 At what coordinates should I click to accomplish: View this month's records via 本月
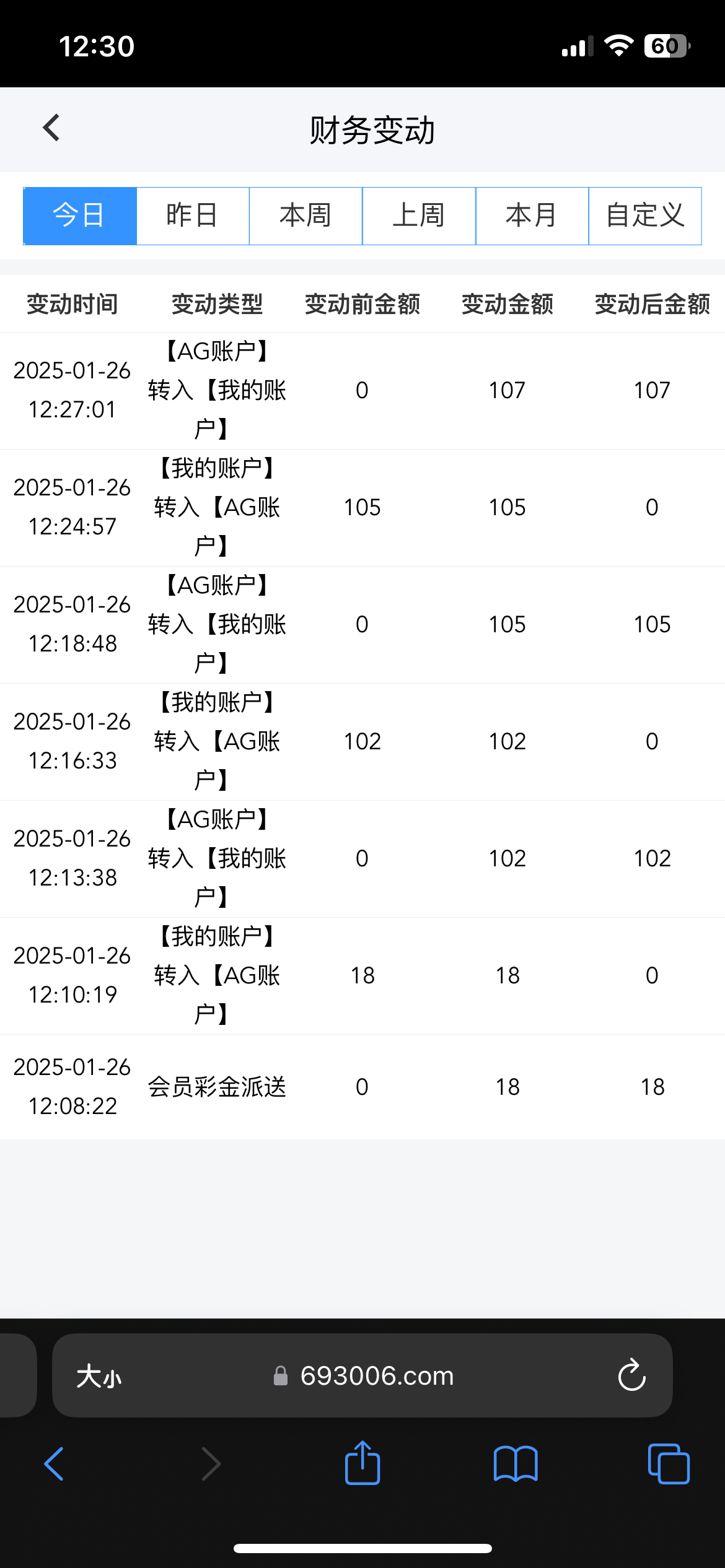click(x=532, y=216)
